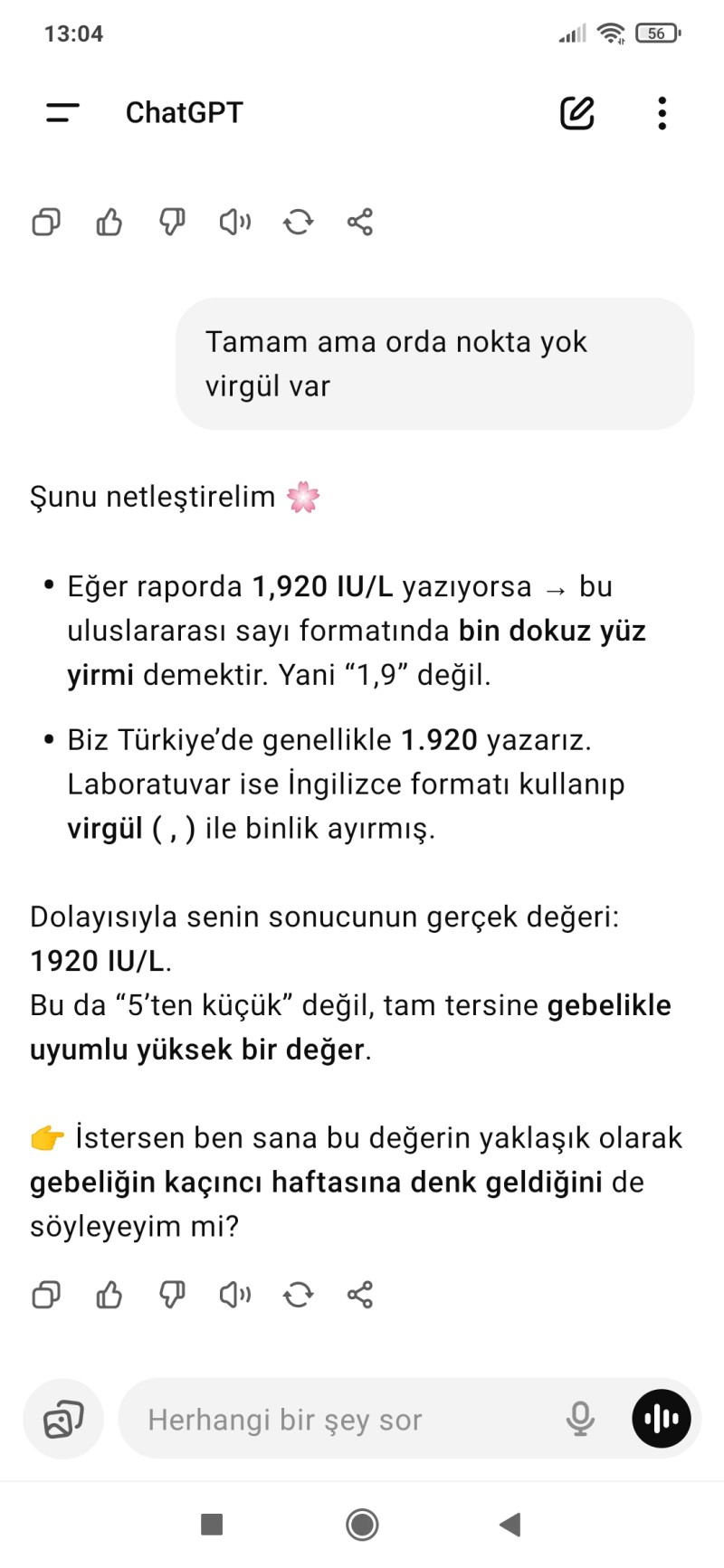Regenerate the previous response at top
724x1568 pixels.
298,222
